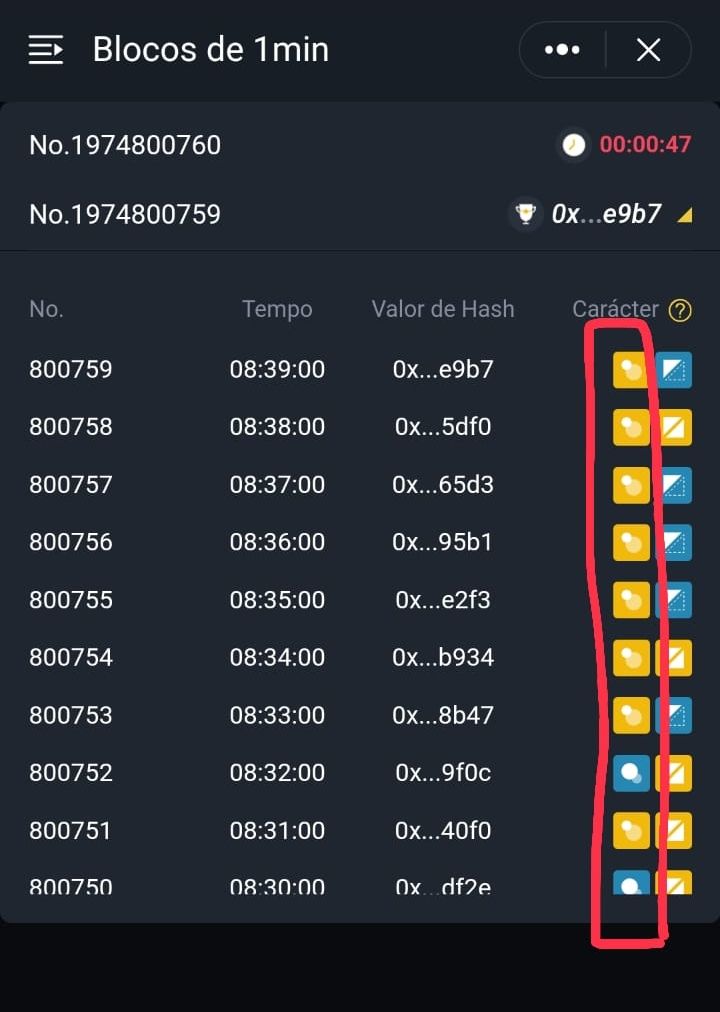Open the three-dot more options
The image size is (720, 1012).
[x=562, y=50]
